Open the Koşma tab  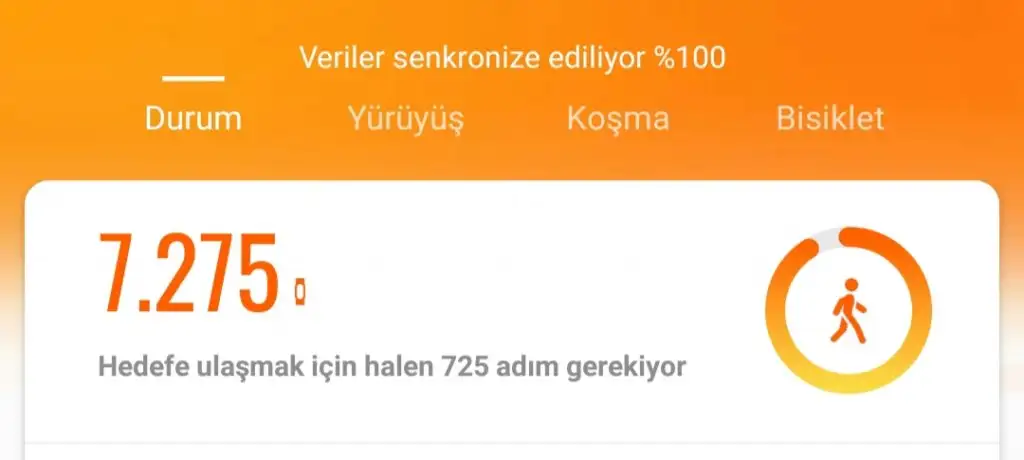click(x=617, y=119)
